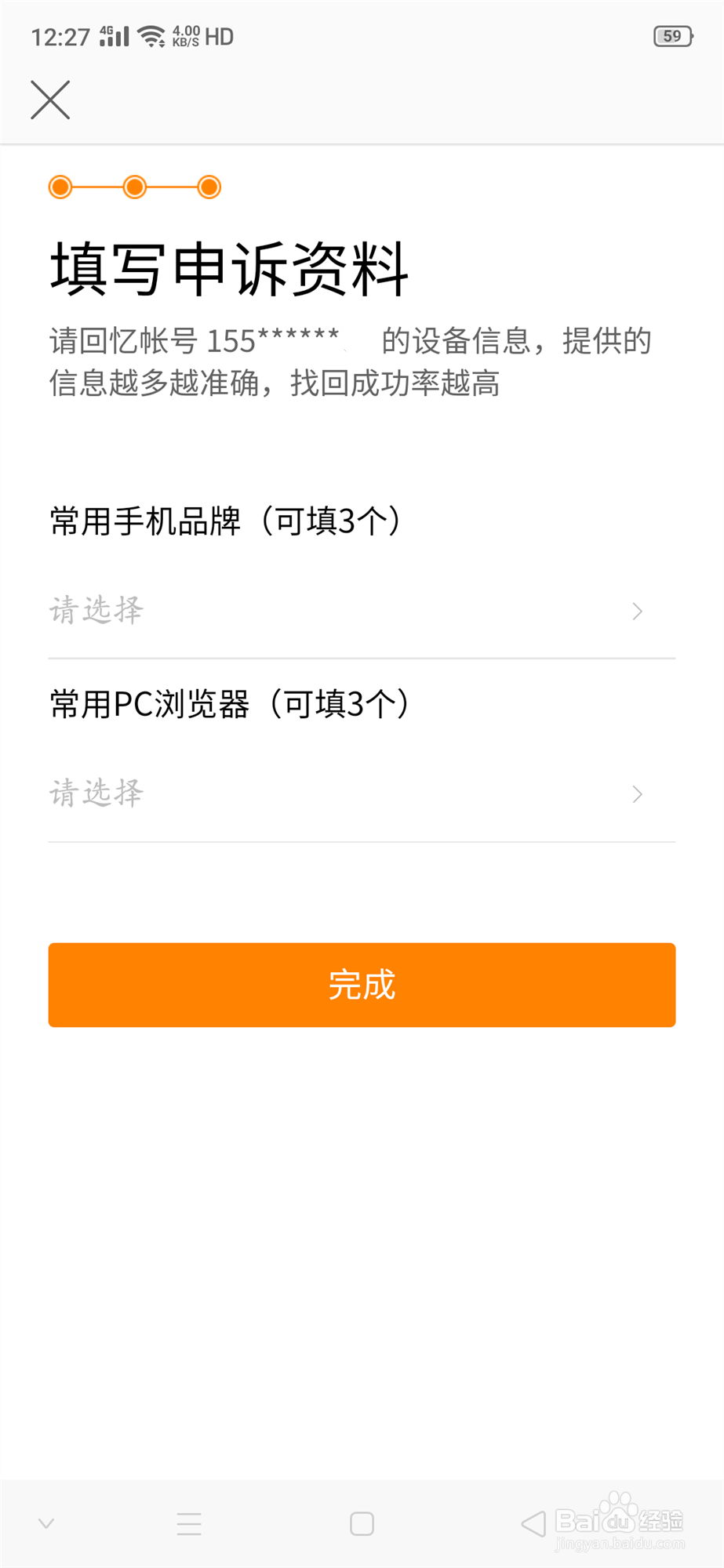Tap the second orange progress step dot
Image resolution: width=724 pixels, height=1568 pixels.
point(134,187)
